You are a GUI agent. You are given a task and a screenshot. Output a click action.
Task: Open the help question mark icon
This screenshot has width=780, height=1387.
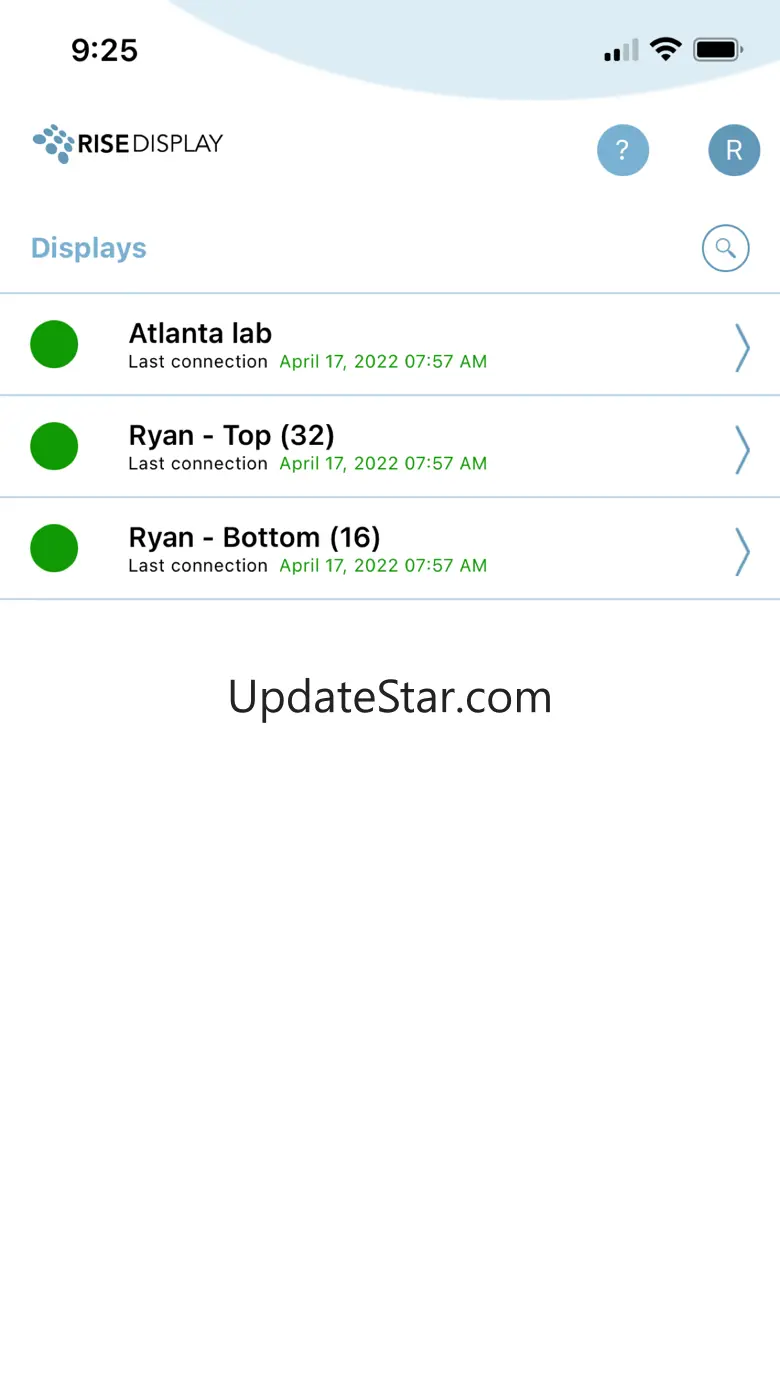tap(622, 151)
